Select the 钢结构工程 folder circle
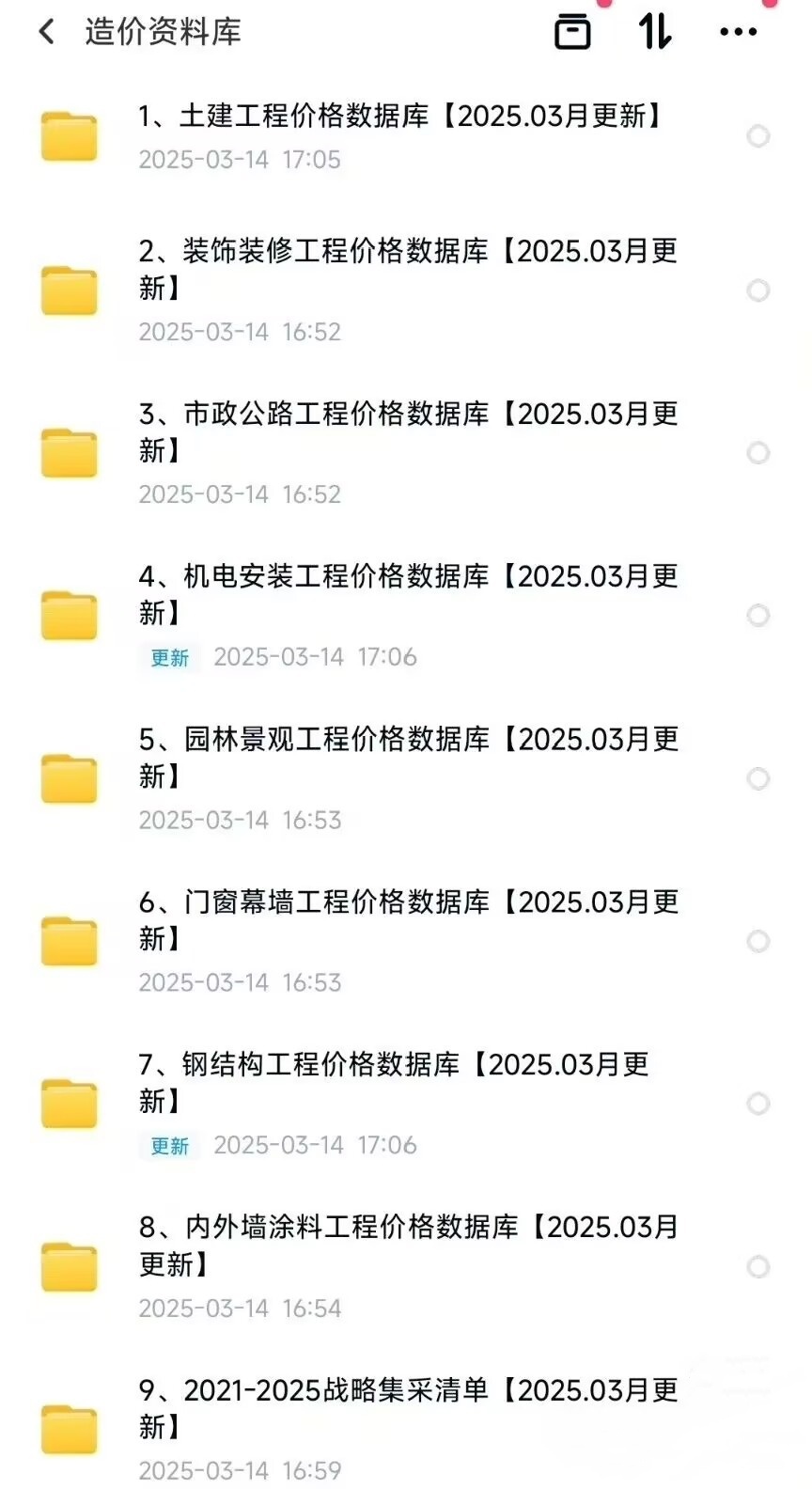The image size is (812, 1489). coord(758,1104)
